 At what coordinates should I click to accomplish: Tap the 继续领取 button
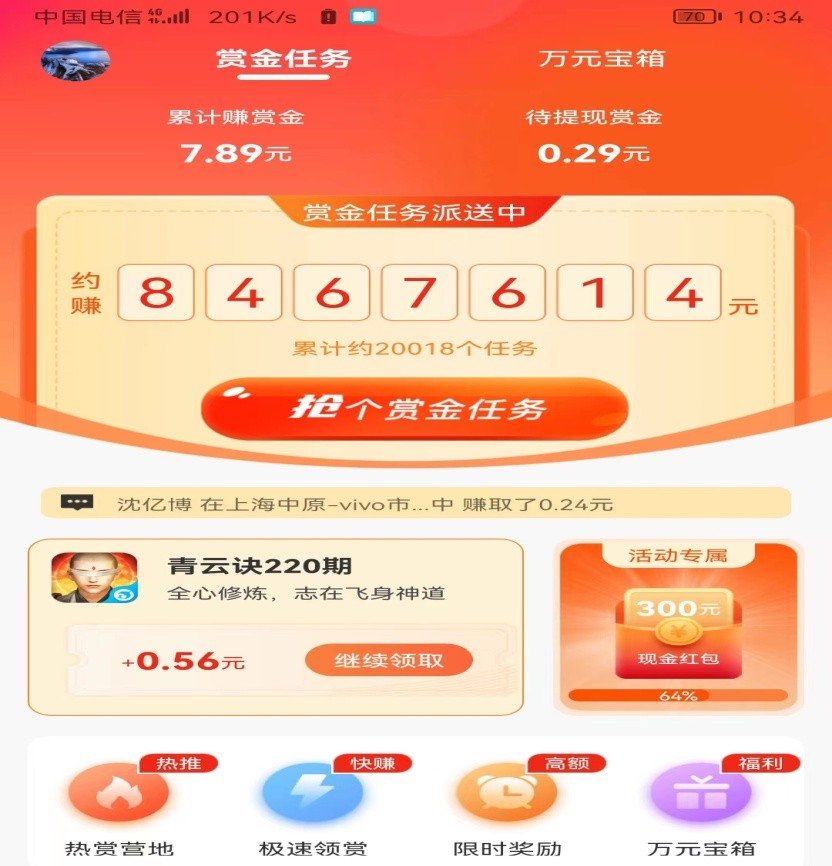390,660
